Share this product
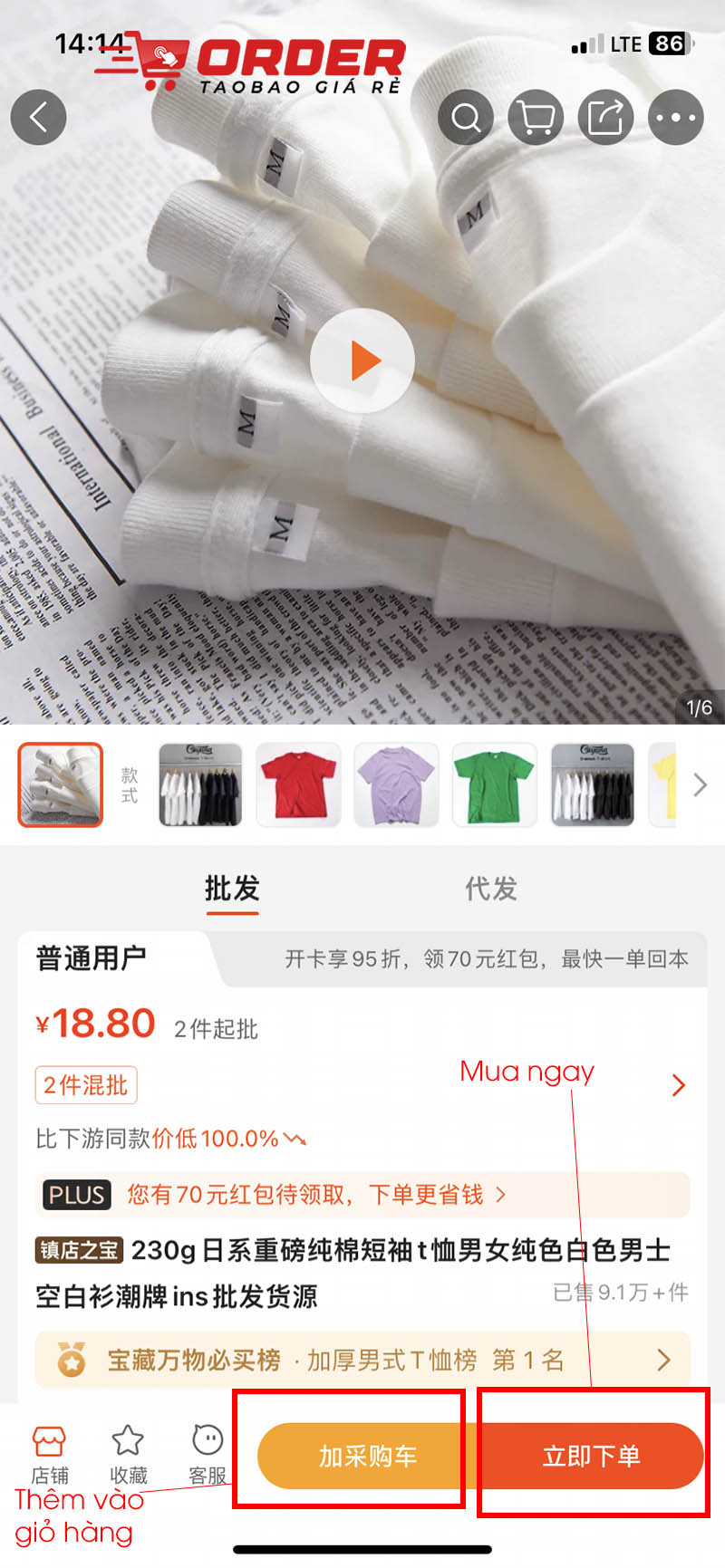The image size is (725, 1568). pos(605,117)
